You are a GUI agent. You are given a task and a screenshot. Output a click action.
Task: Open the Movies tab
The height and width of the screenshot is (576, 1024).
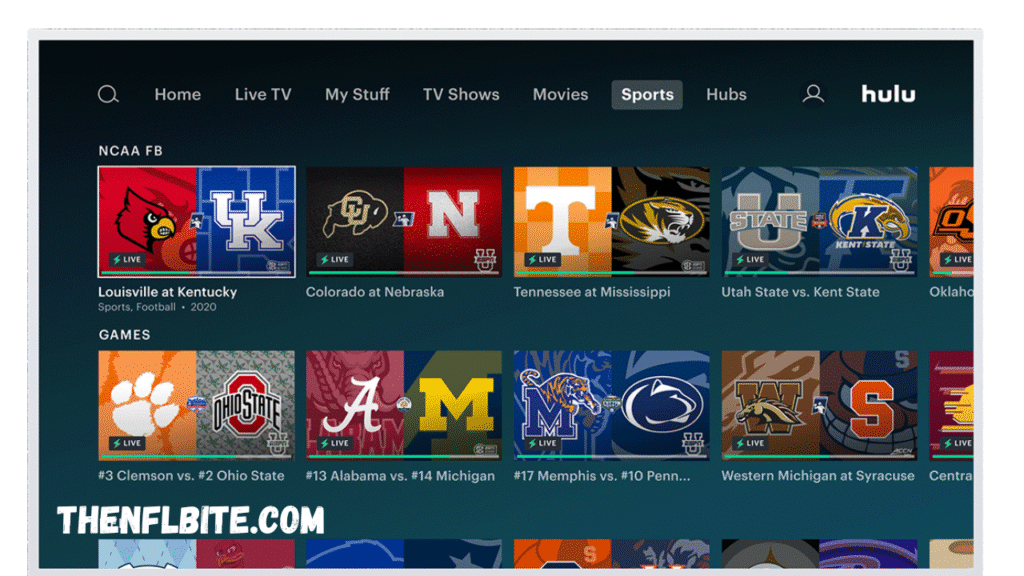pos(560,95)
